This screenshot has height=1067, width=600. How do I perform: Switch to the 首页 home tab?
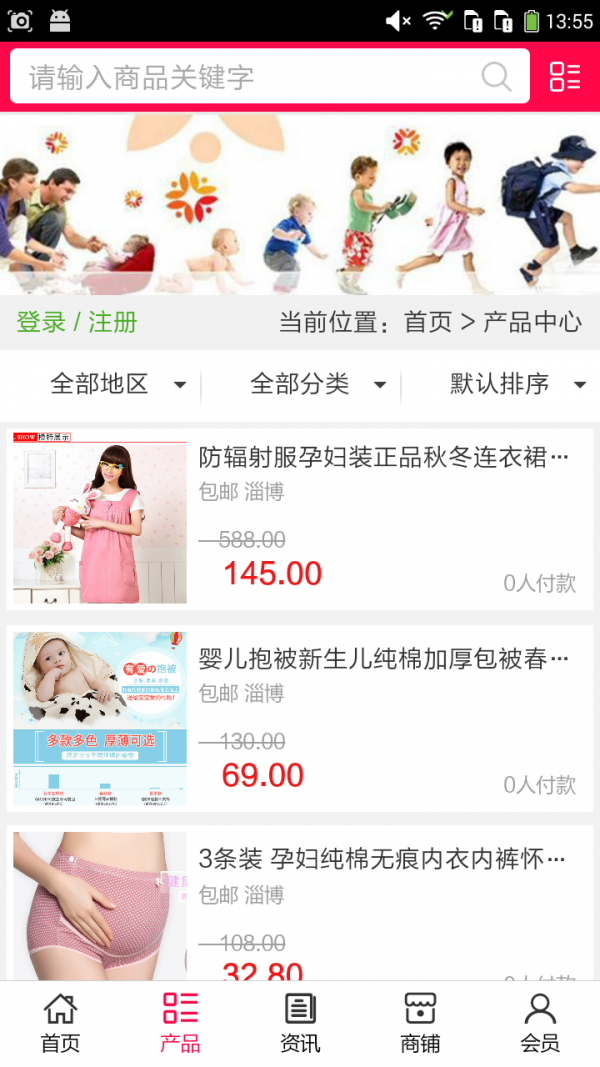(60, 1023)
